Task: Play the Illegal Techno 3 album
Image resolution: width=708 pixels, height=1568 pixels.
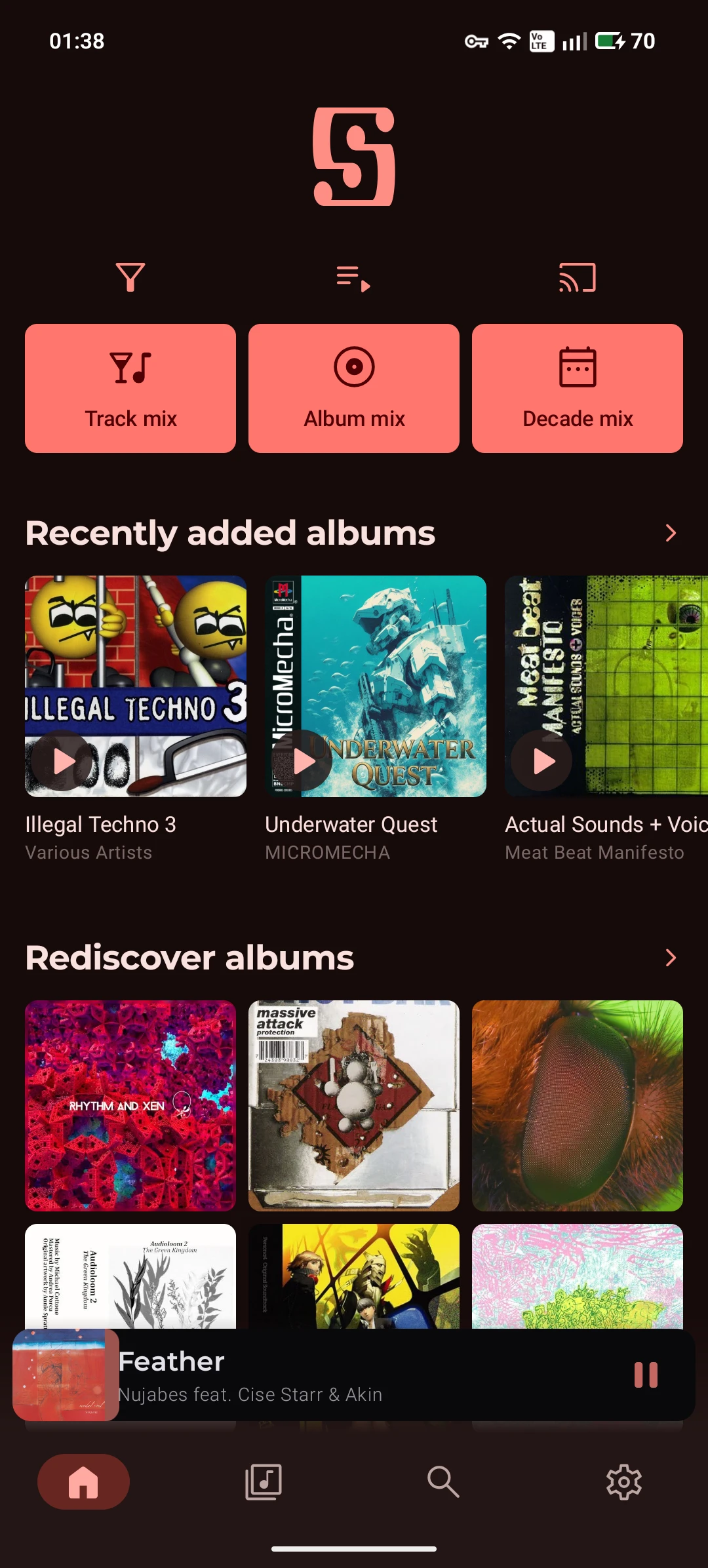Action: (x=63, y=761)
